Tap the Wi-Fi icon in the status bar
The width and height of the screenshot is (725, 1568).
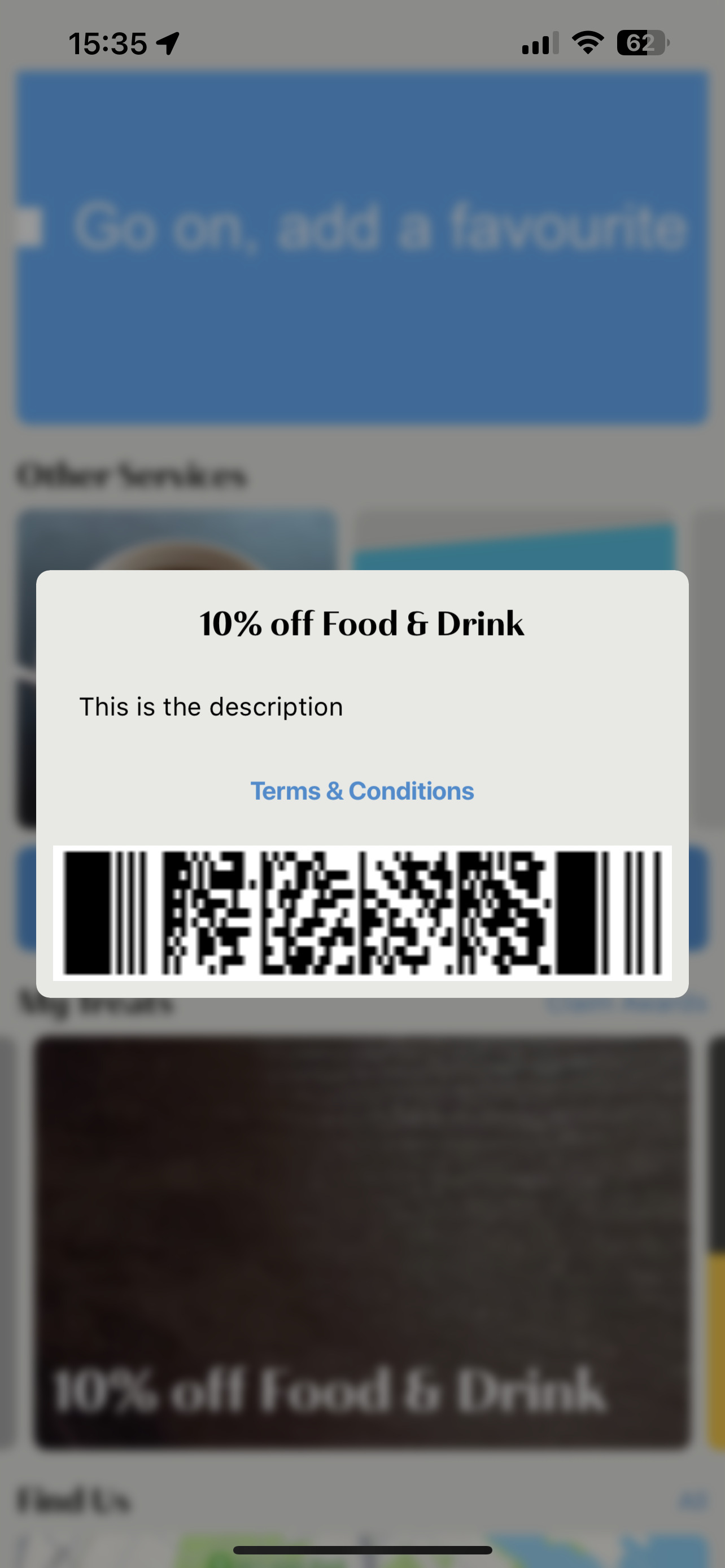click(x=586, y=42)
